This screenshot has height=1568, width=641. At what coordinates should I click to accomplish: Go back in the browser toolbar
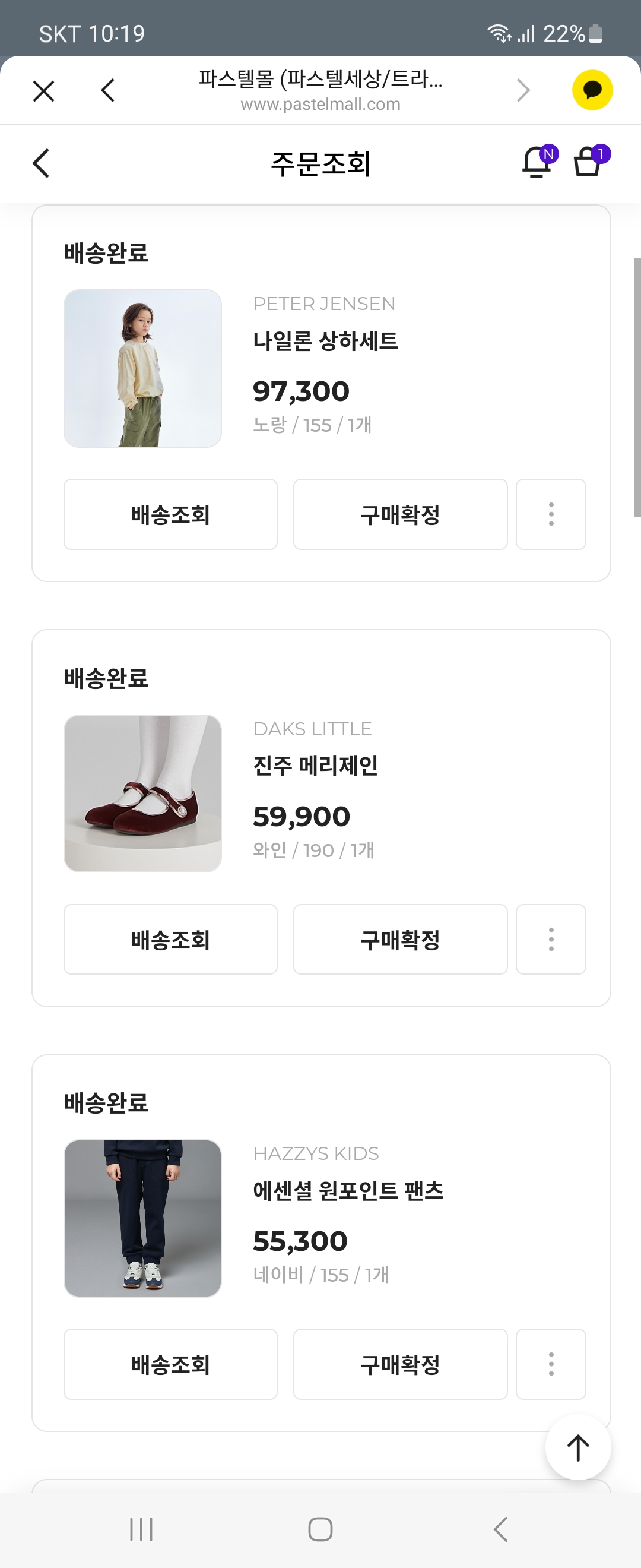point(108,91)
